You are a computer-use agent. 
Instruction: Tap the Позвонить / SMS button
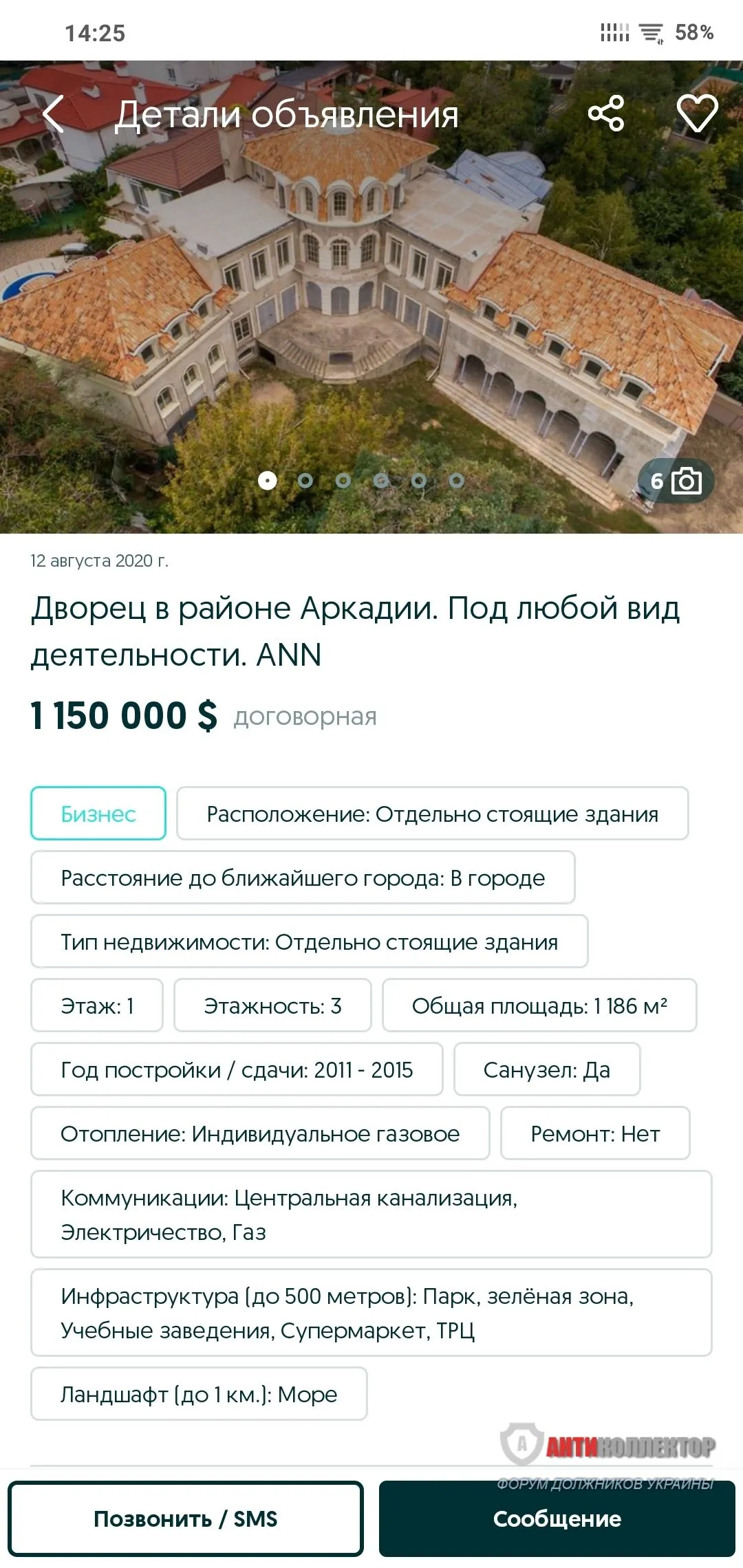coord(186,1518)
